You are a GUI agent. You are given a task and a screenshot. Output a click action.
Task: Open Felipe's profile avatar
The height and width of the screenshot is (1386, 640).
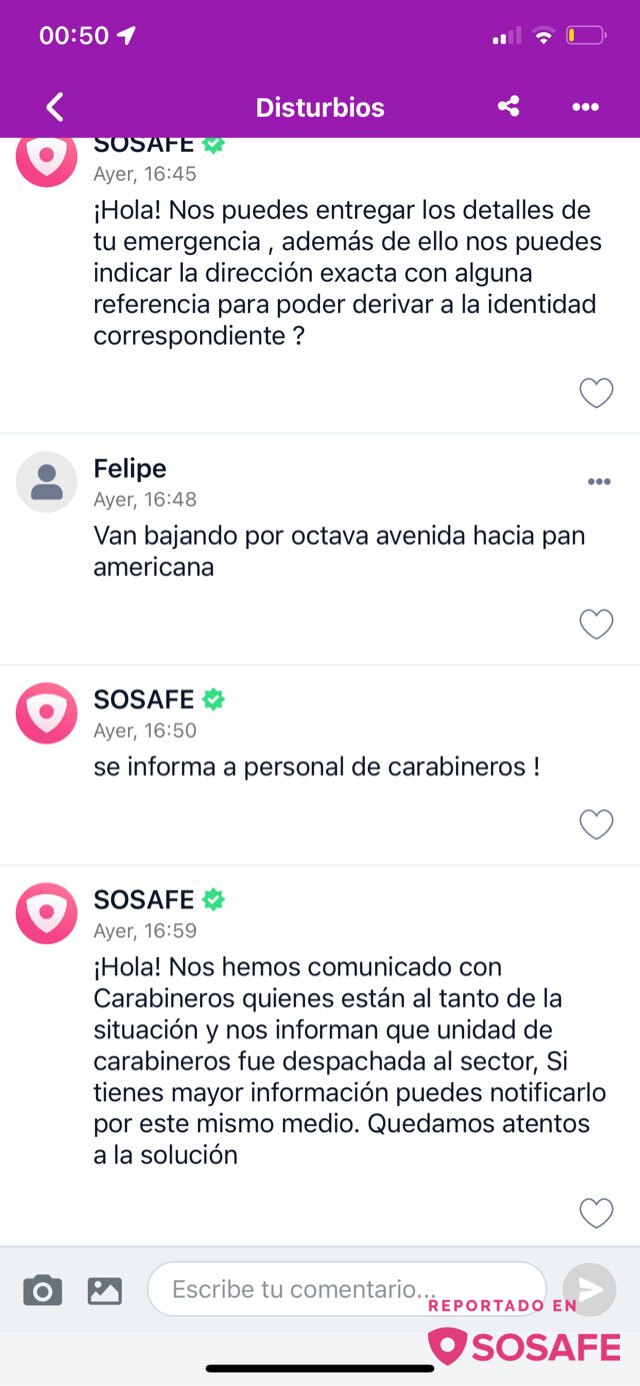pyautogui.click(x=47, y=482)
